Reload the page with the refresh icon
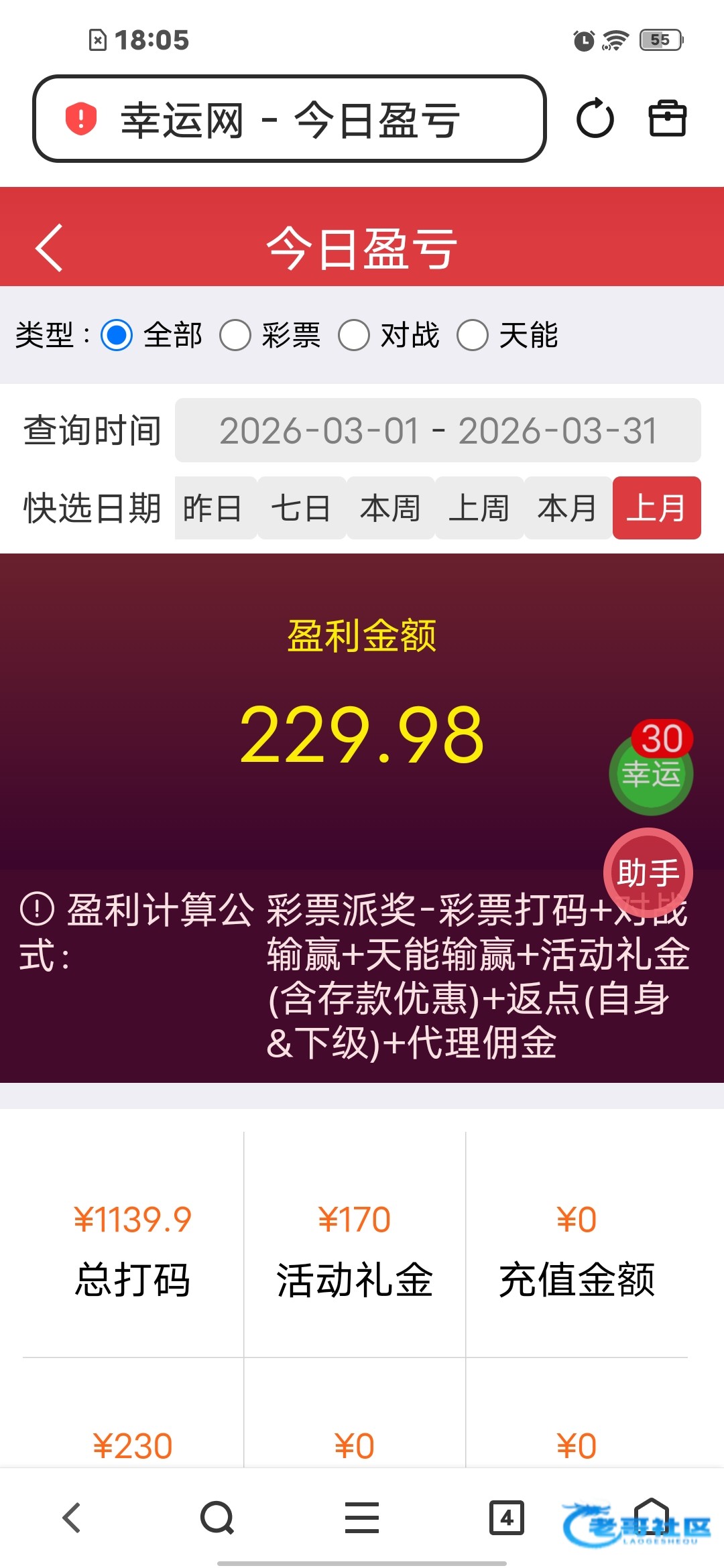Image resolution: width=724 pixels, height=1568 pixels. click(x=595, y=119)
